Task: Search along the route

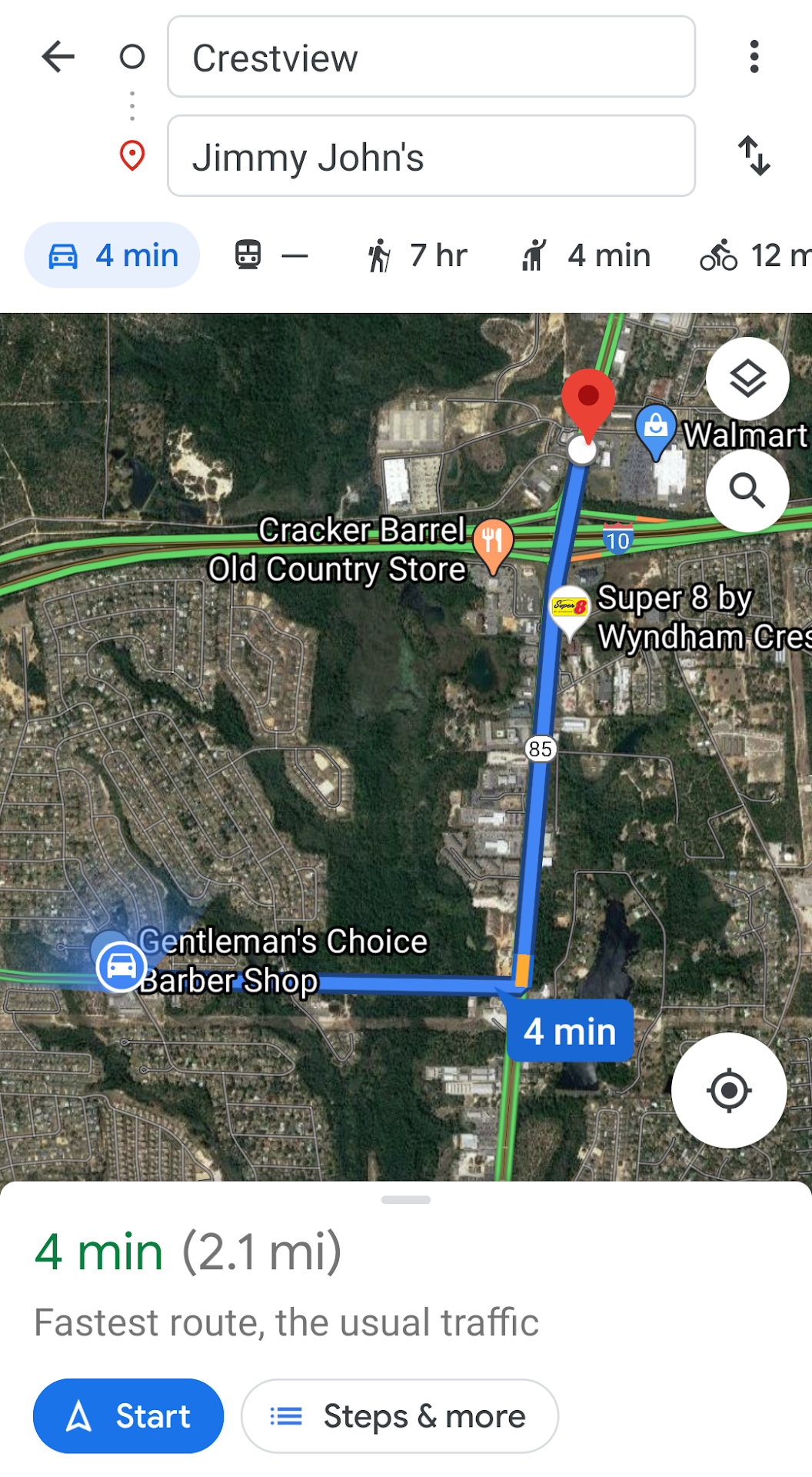Action: pyautogui.click(x=747, y=491)
